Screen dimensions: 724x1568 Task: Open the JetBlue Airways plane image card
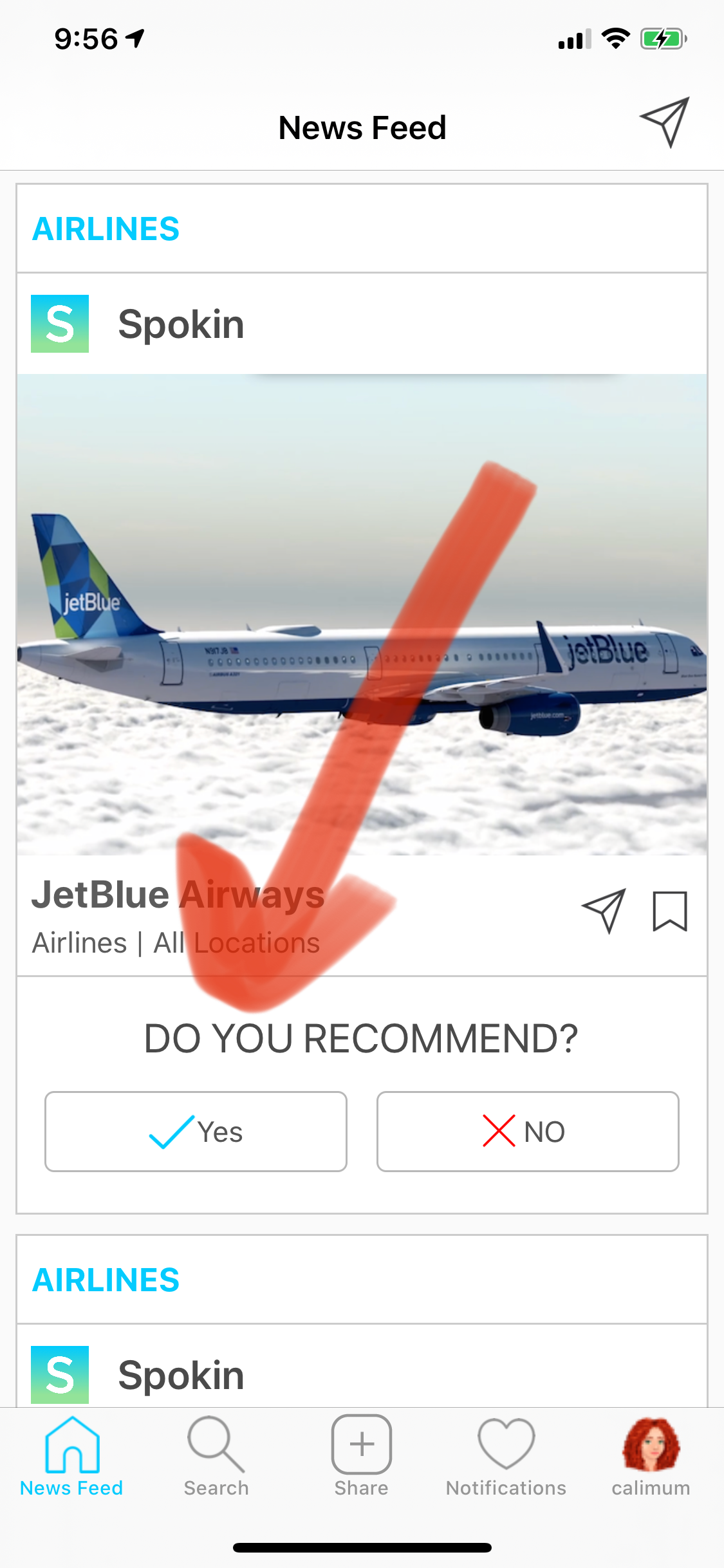coord(362,615)
